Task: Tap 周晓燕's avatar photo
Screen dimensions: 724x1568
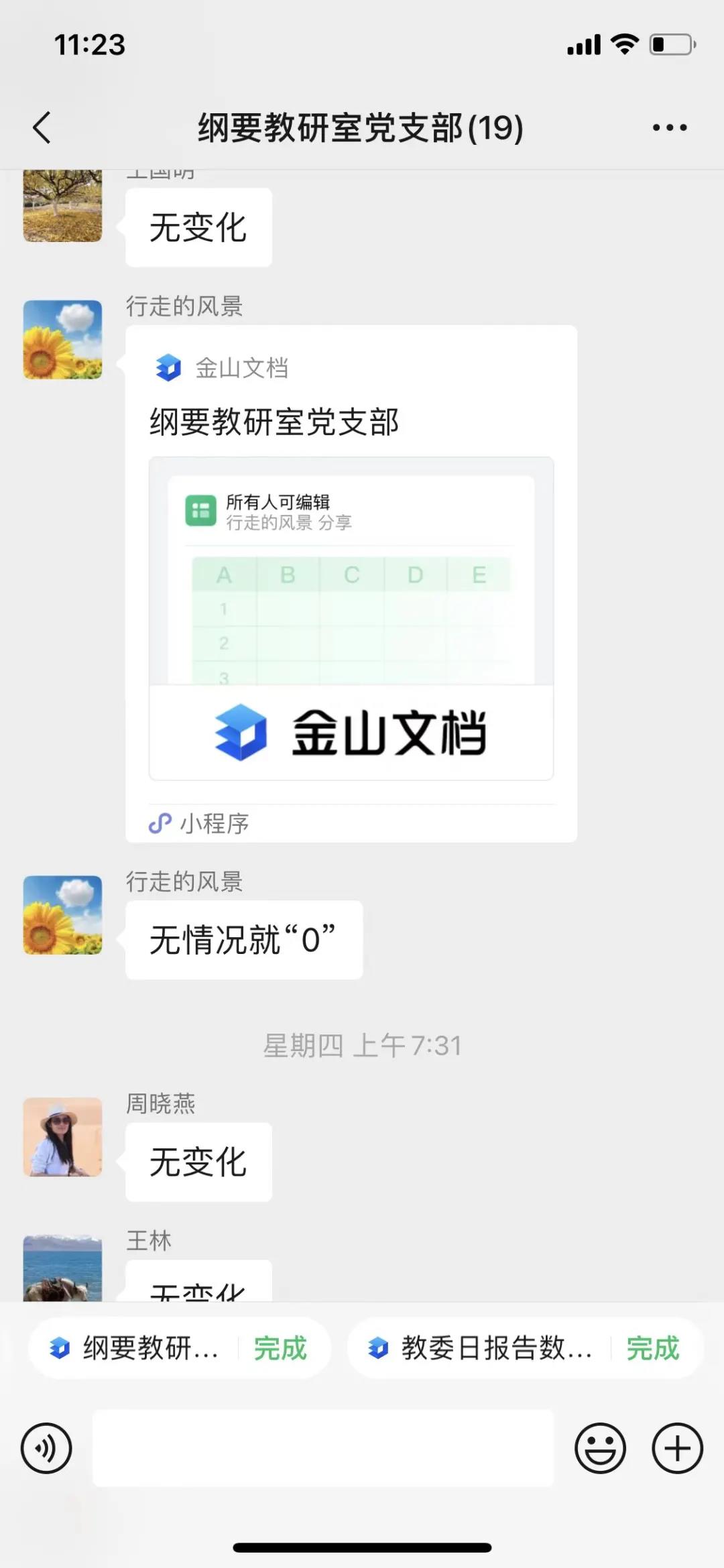Action: [62, 1137]
